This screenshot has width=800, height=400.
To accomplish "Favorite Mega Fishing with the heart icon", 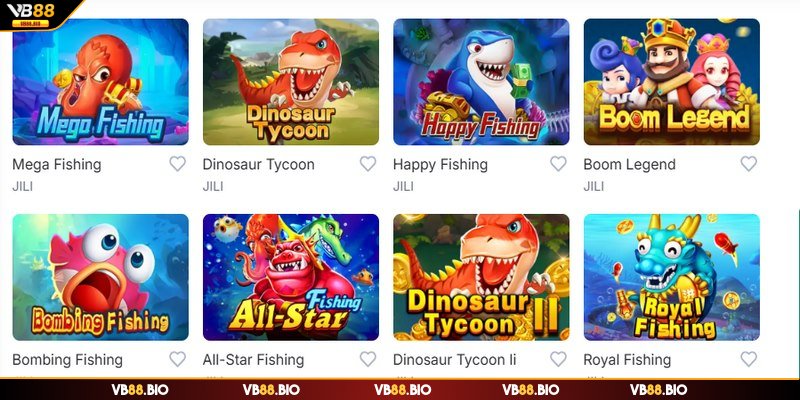I will click(177, 164).
